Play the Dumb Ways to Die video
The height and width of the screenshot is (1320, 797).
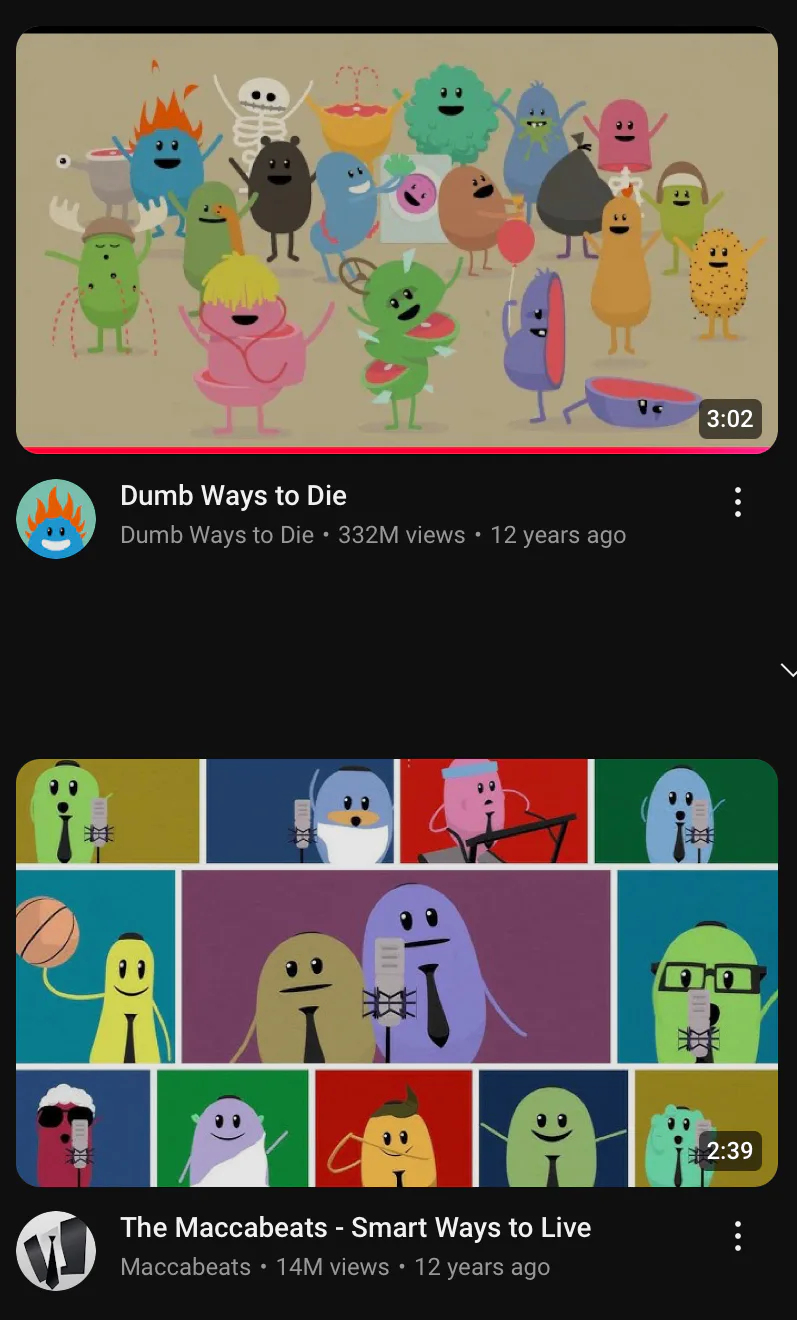tap(397, 240)
